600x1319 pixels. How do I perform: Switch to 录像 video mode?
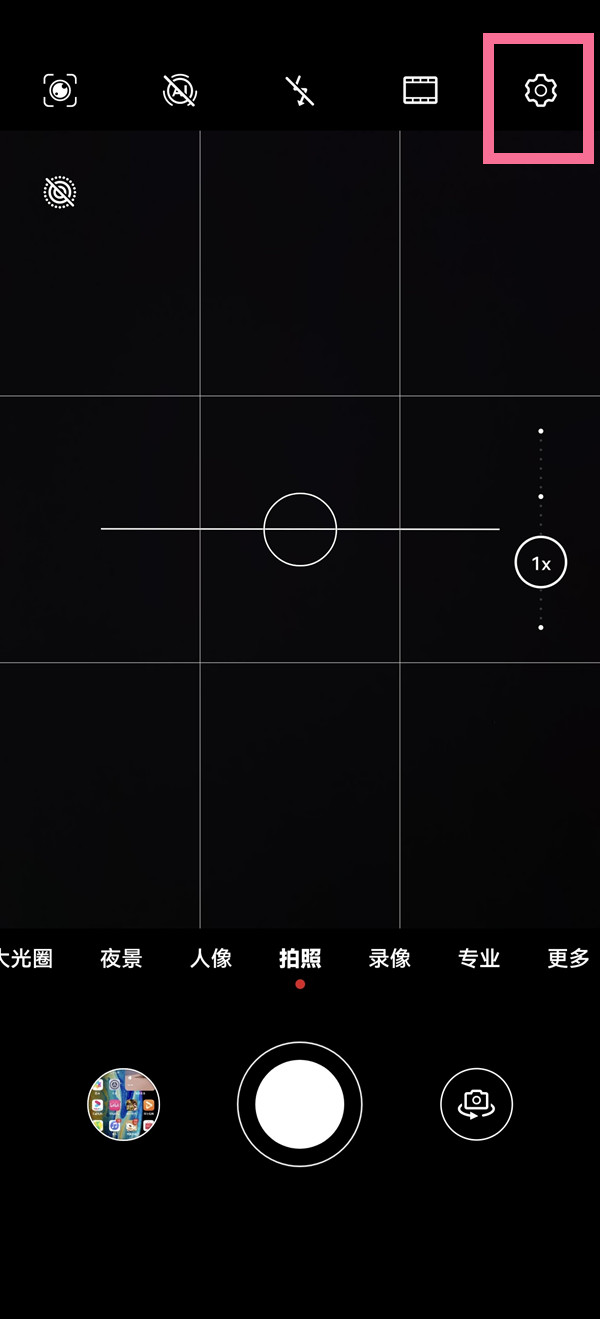point(389,959)
